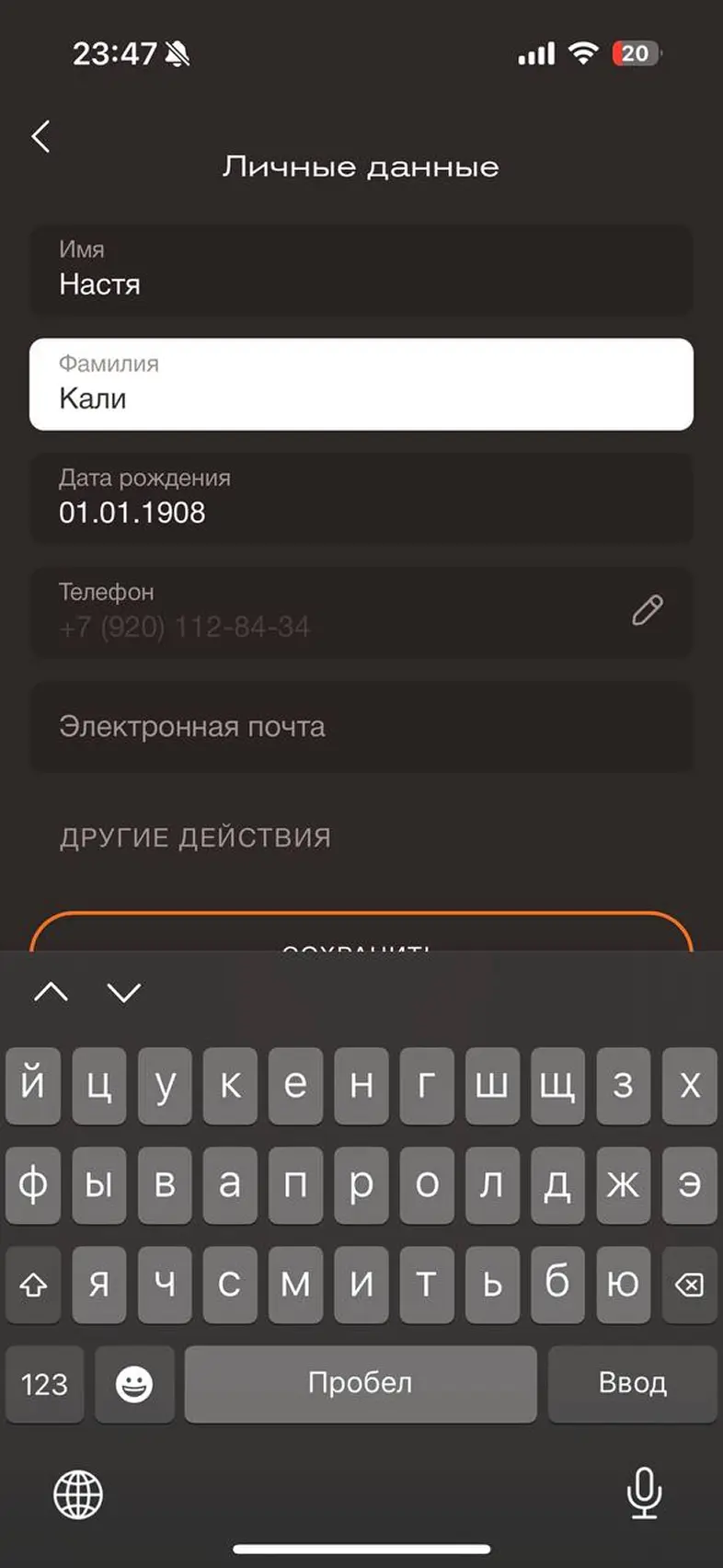Open the Дата рождения field
723x1568 pixels.
[x=361, y=498]
